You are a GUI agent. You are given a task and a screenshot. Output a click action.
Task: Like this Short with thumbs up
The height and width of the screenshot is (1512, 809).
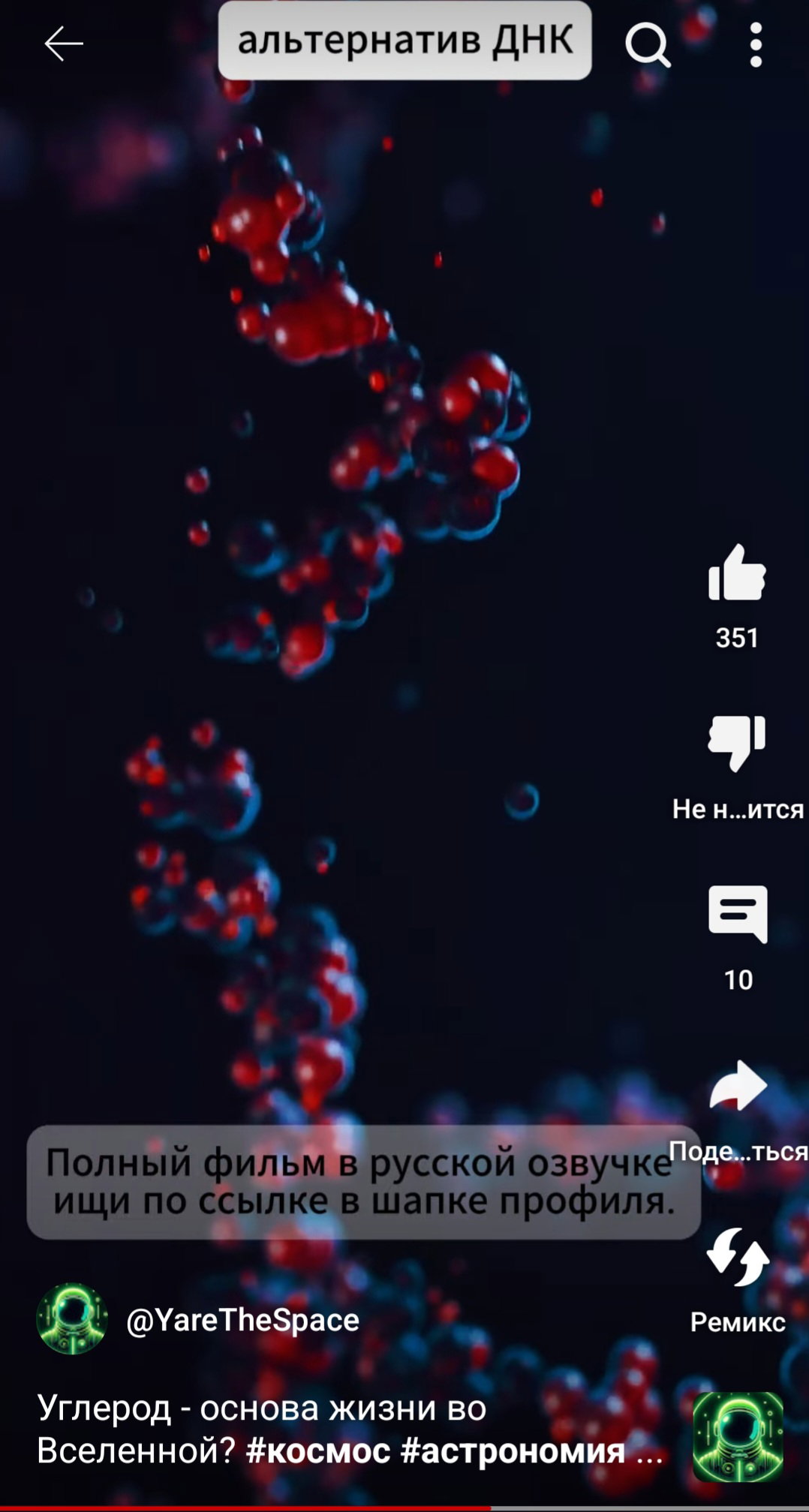pos(737,573)
